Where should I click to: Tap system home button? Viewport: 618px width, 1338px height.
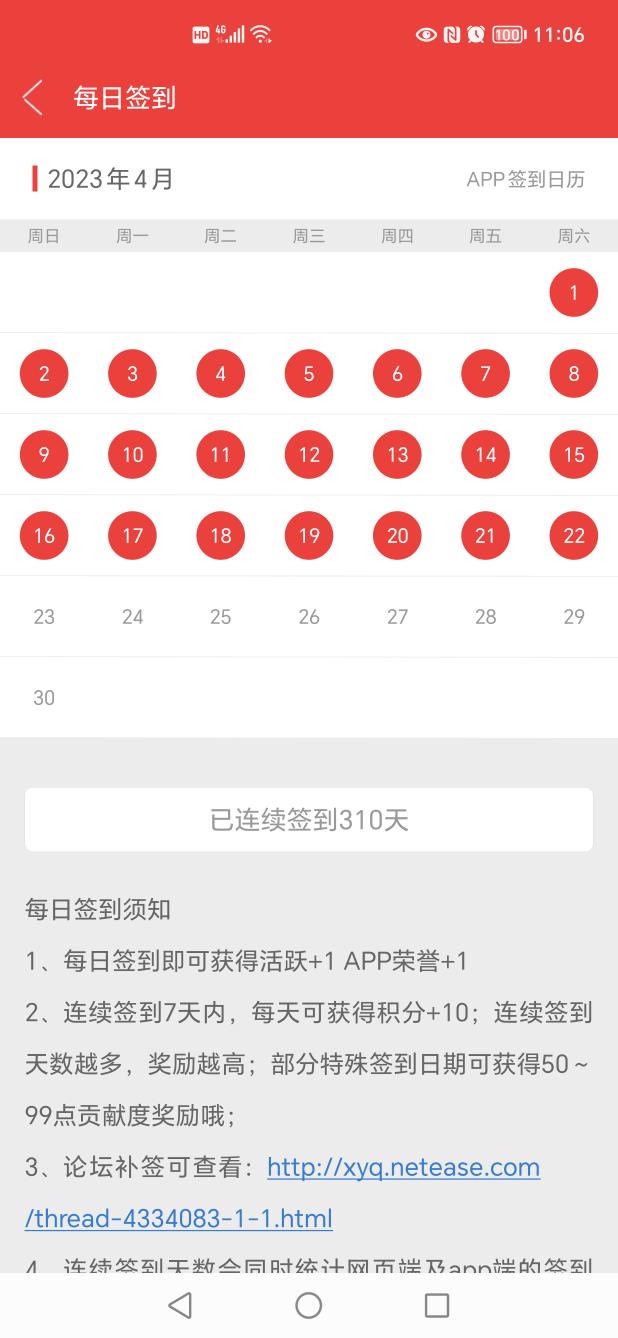[x=309, y=1305]
